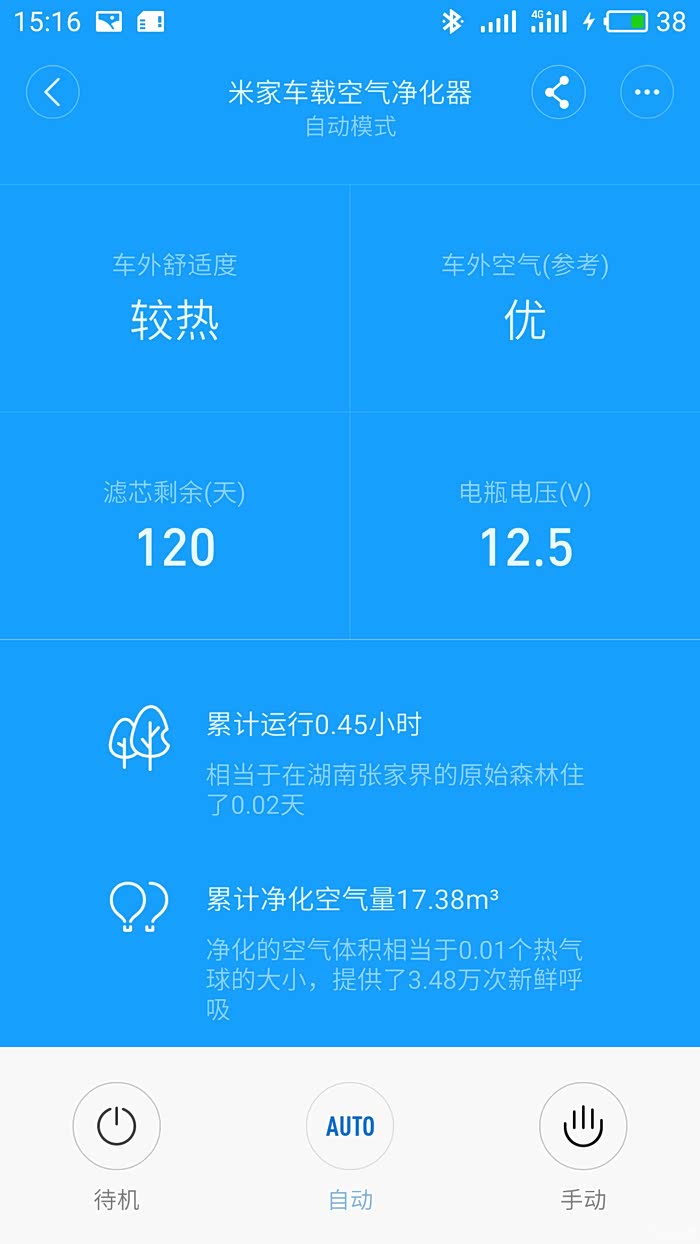This screenshot has width=700, height=1244.
Task: Select the AUTO 自动 mode
Action: pyautogui.click(x=350, y=1127)
